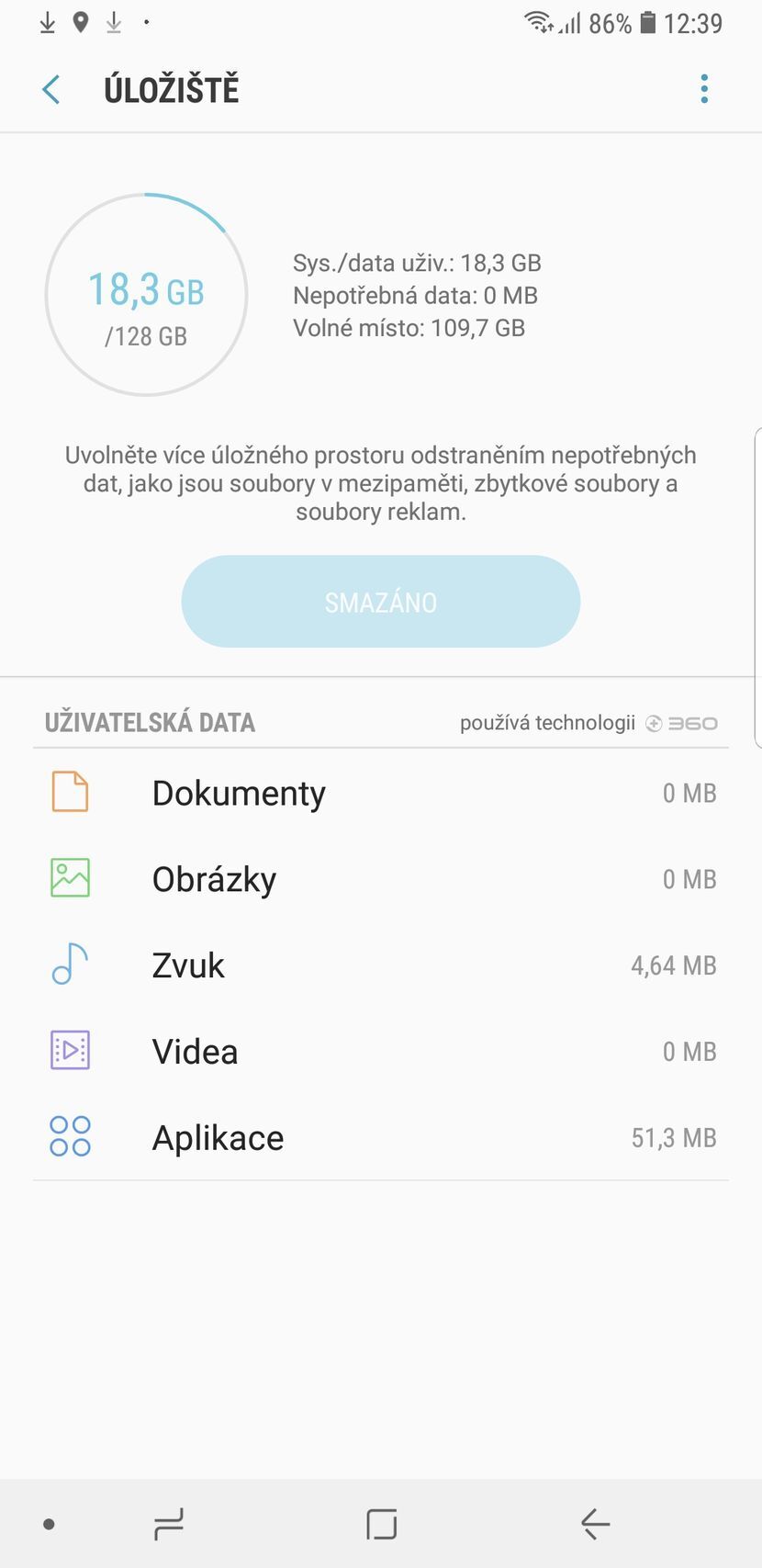Click the Zvuk music note icon
The height and width of the screenshot is (1568, 762).
click(69, 964)
